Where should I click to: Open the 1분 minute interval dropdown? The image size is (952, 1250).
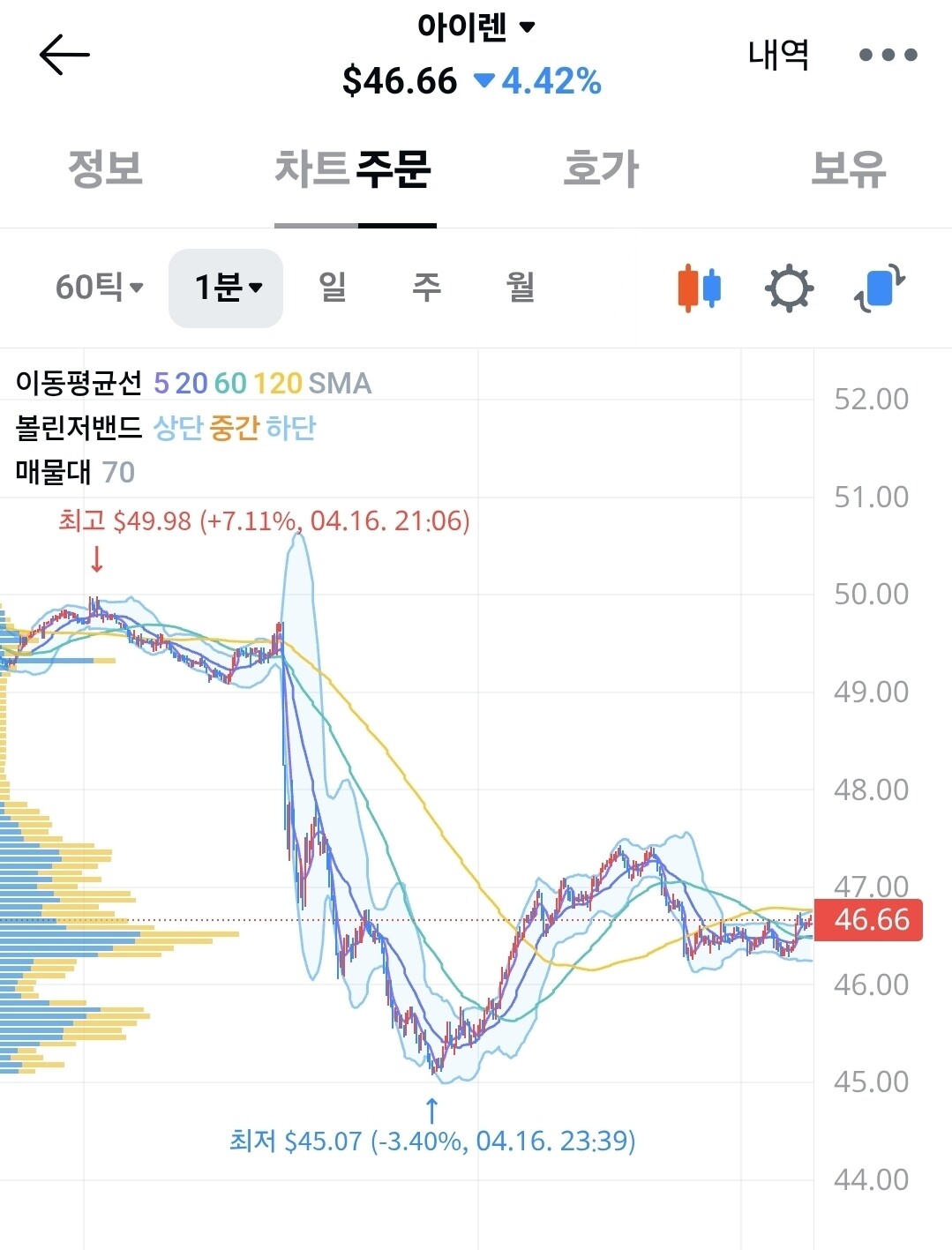click(x=226, y=288)
